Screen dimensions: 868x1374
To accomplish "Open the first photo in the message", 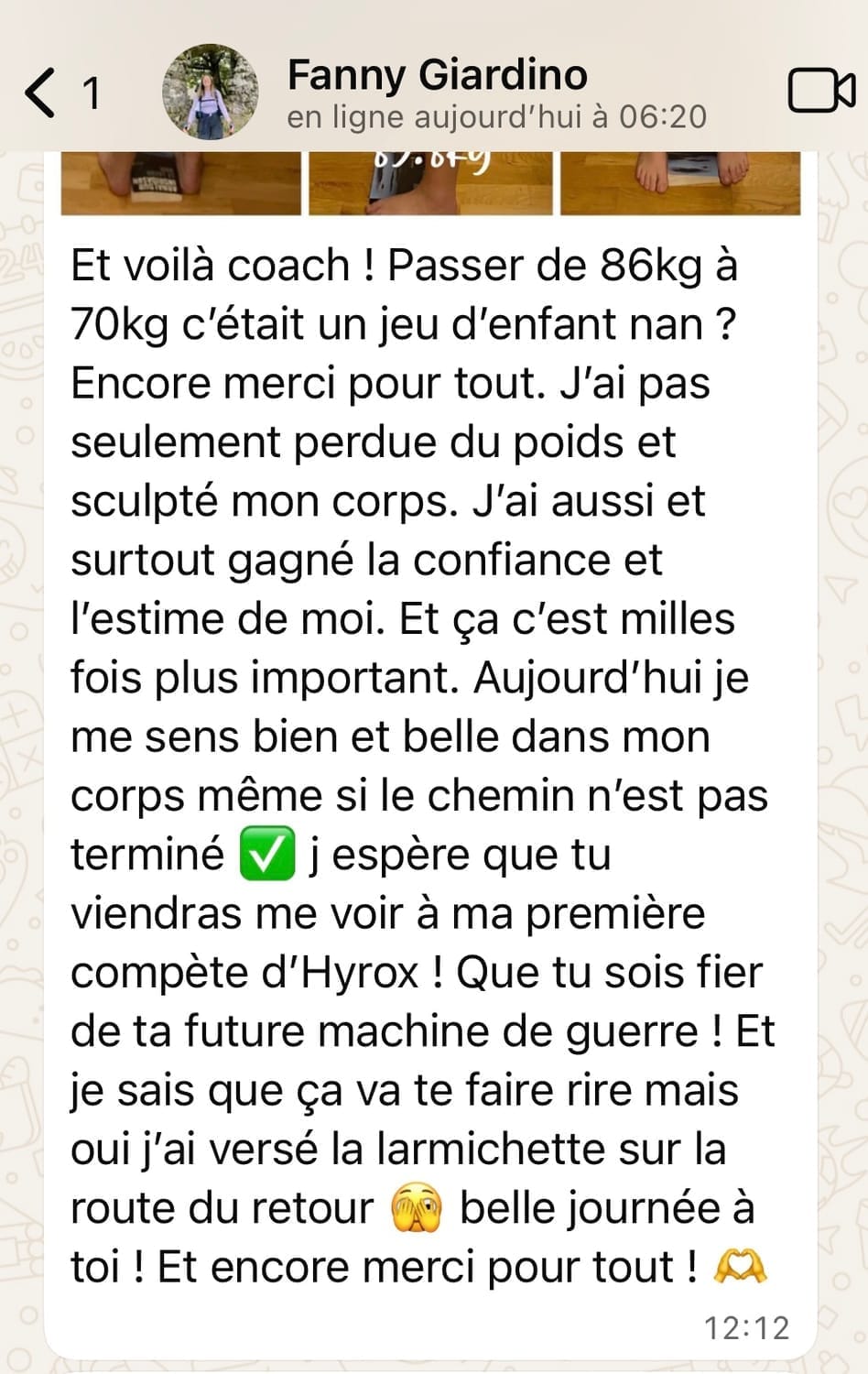I will 181,184.
